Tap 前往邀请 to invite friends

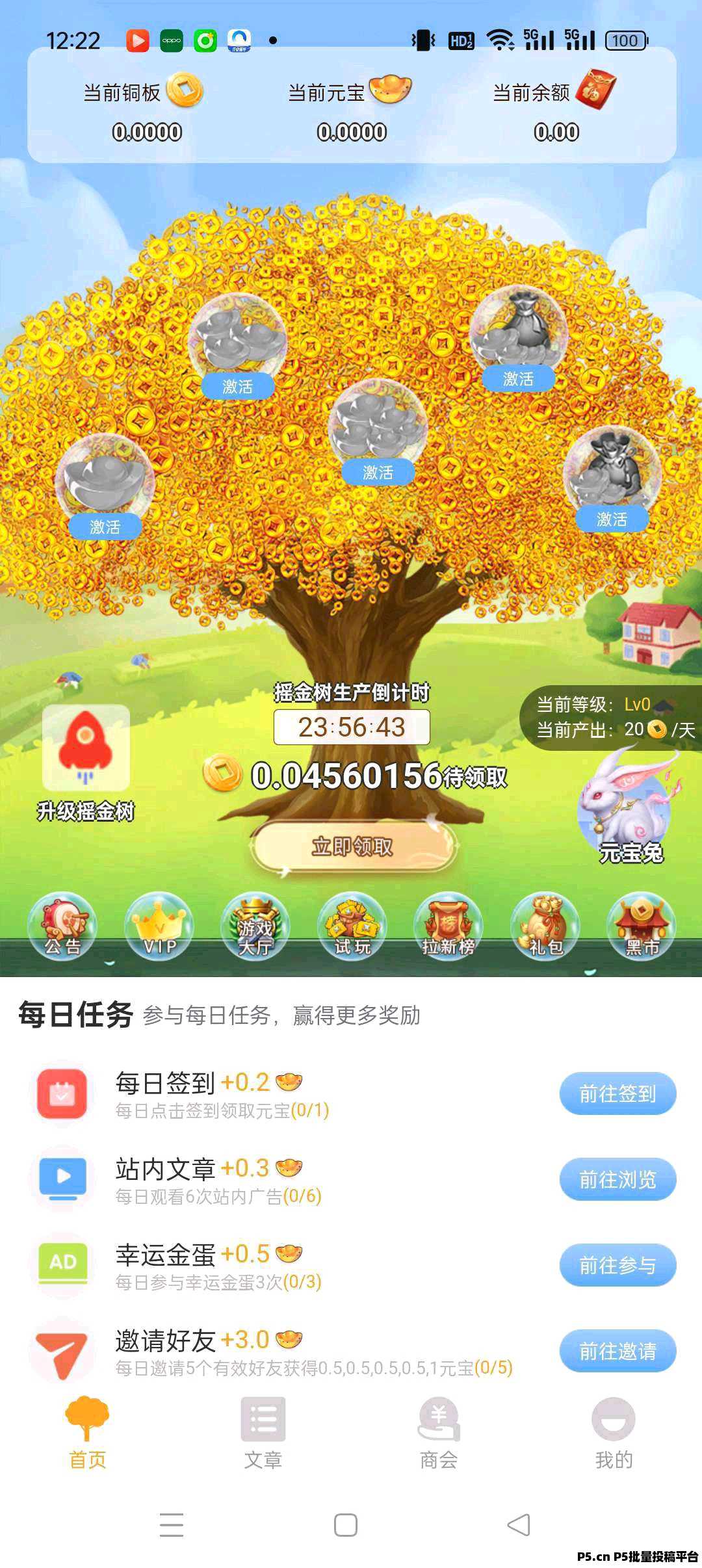[617, 1351]
